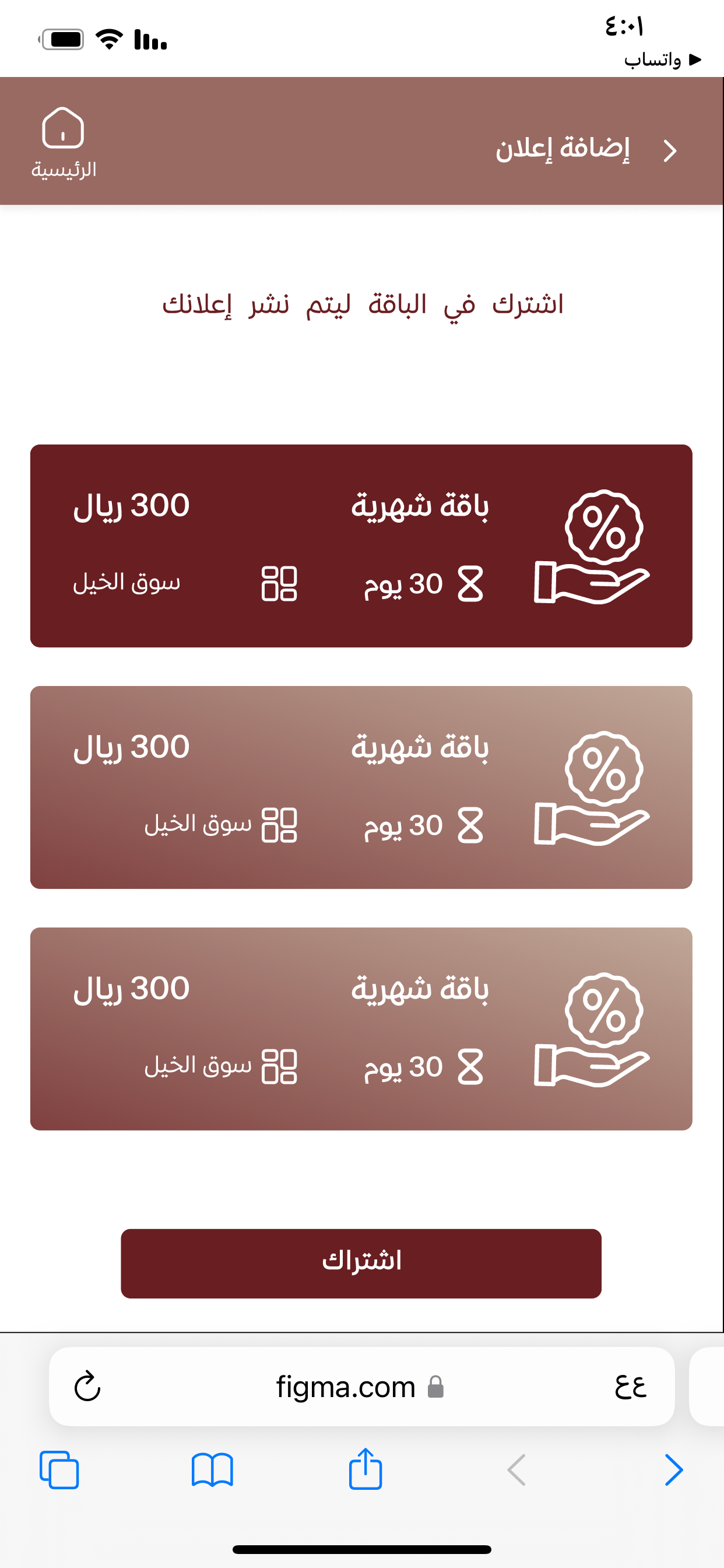724x1568 pixels.
Task: Open Safari bookmarks
Action: point(212,1470)
